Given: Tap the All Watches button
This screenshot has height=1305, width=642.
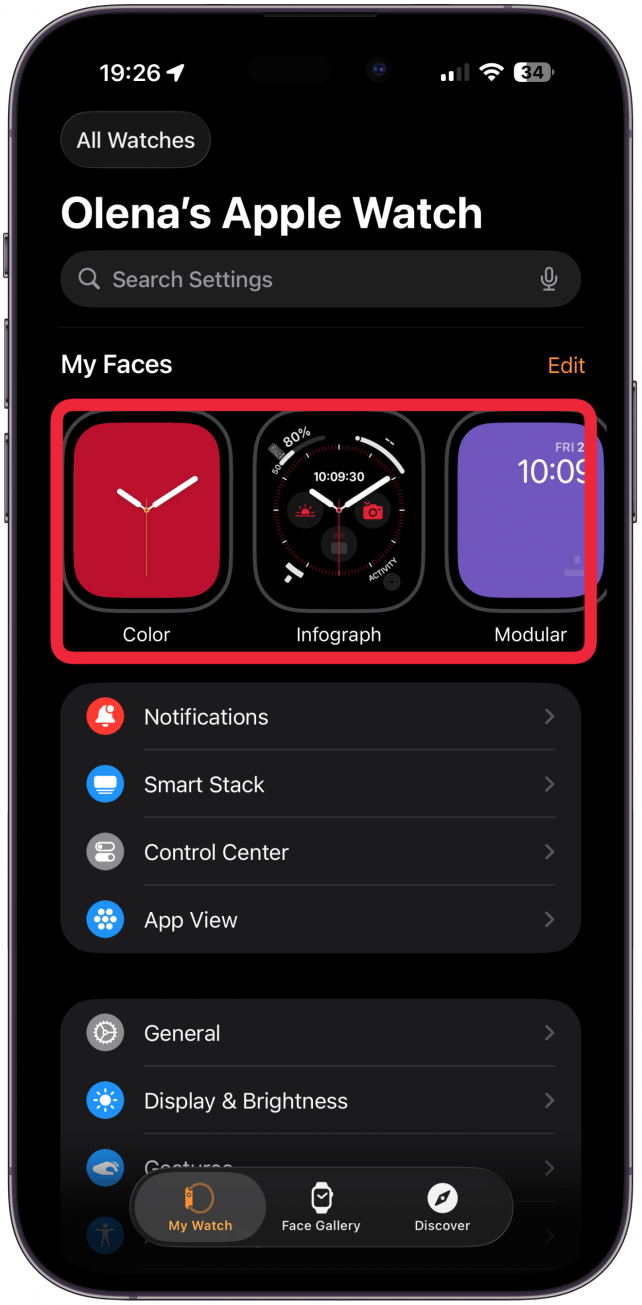Looking at the screenshot, I should click(x=136, y=140).
